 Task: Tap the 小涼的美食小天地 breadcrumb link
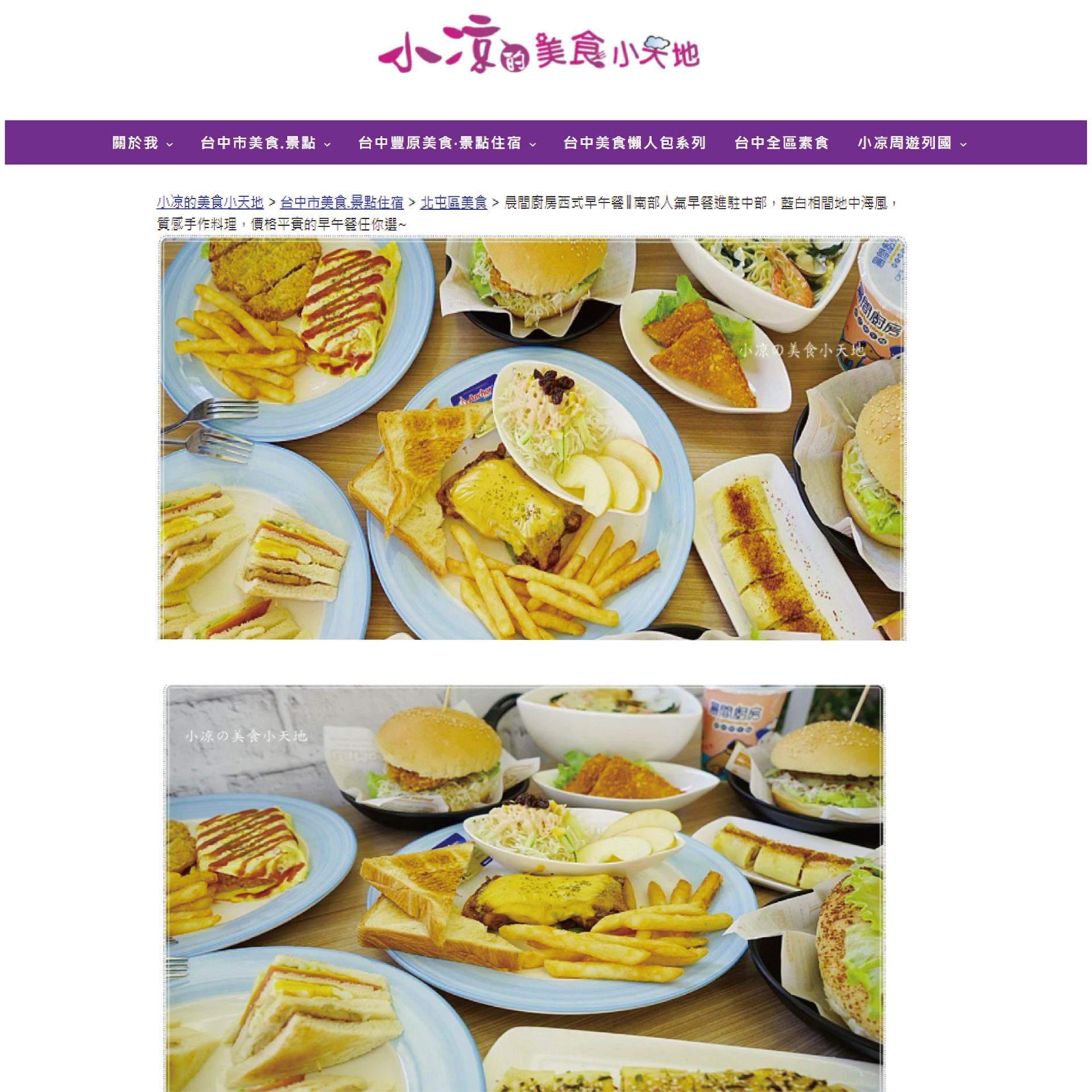(210, 202)
